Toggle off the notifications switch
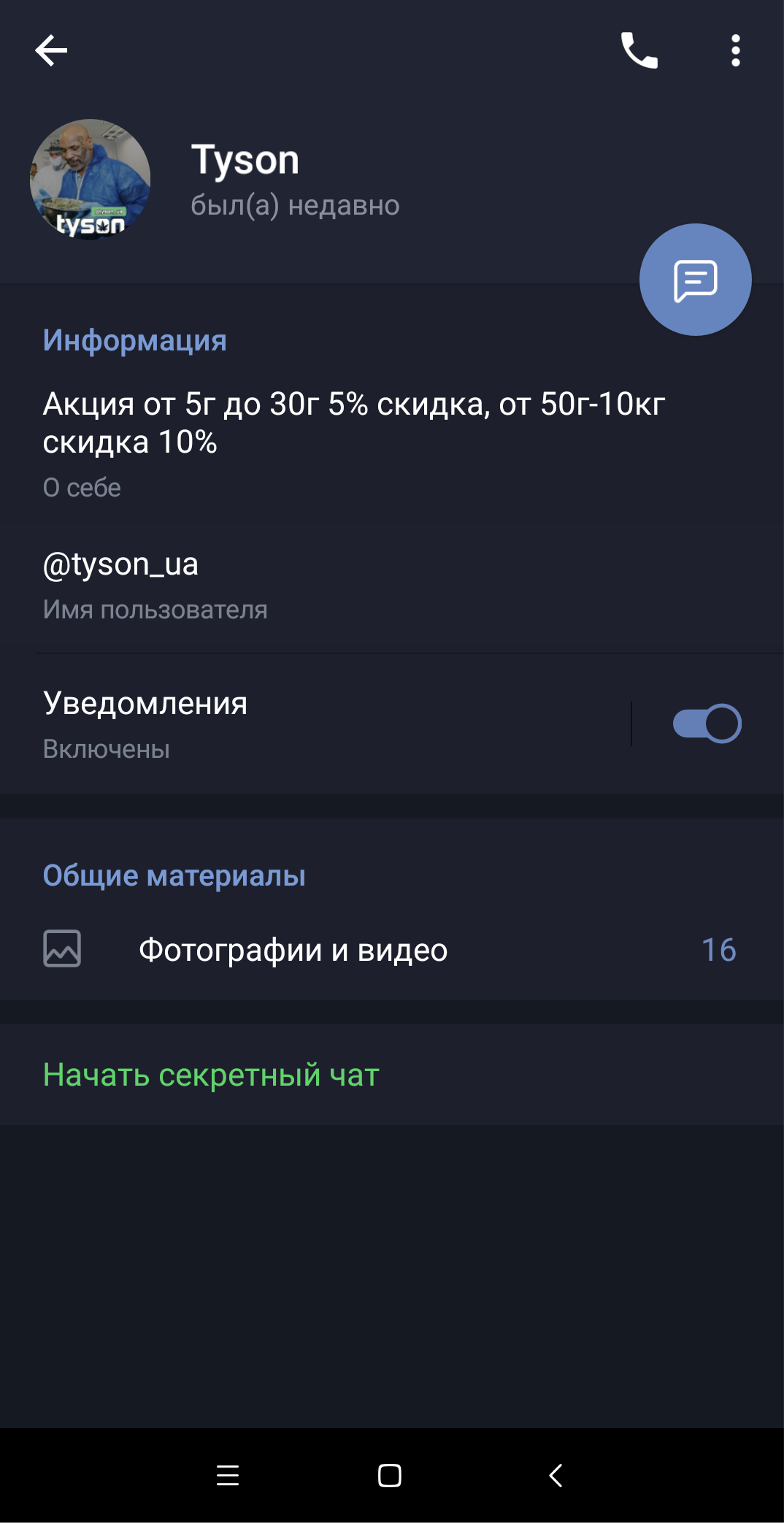Viewport: 784px width, 1523px height. coord(707,724)
